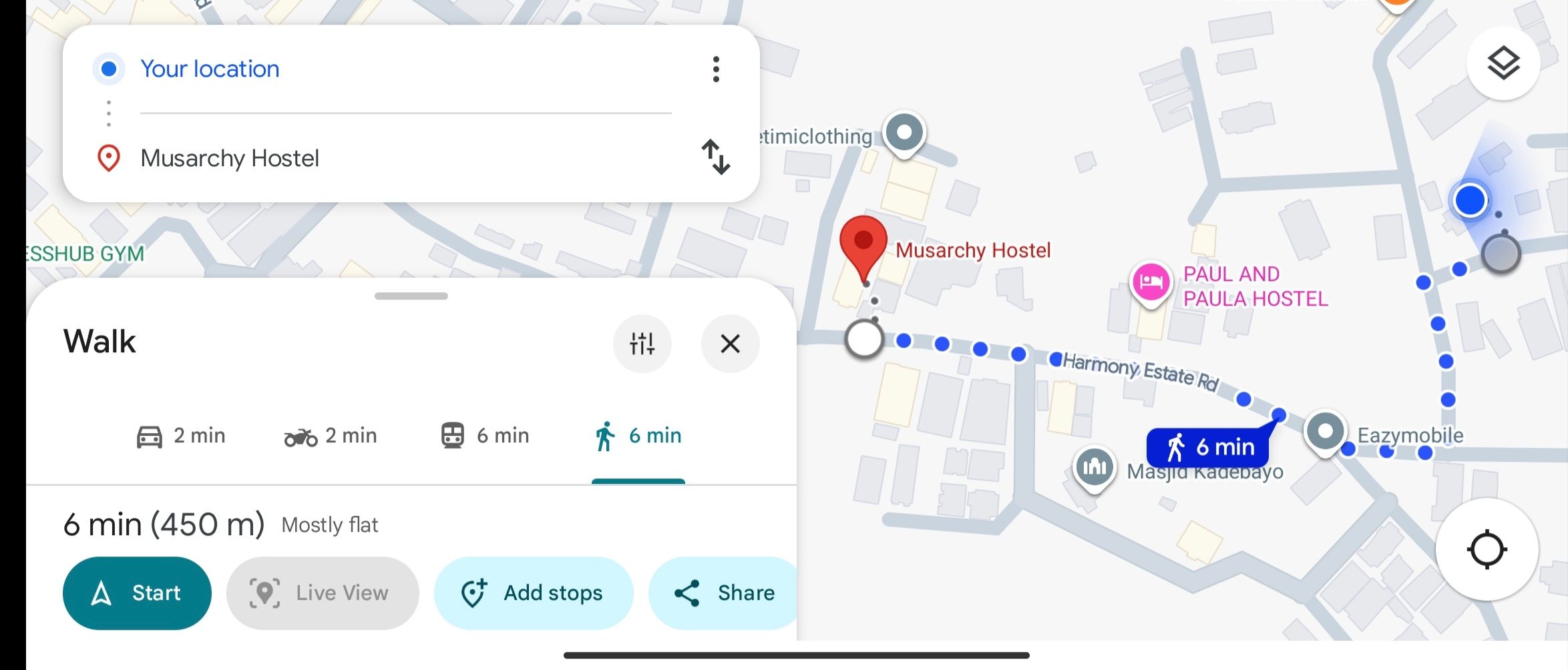Screen dimensions: 1568x670
Task: Start walking navigation
Action: [x=137, y=593]
